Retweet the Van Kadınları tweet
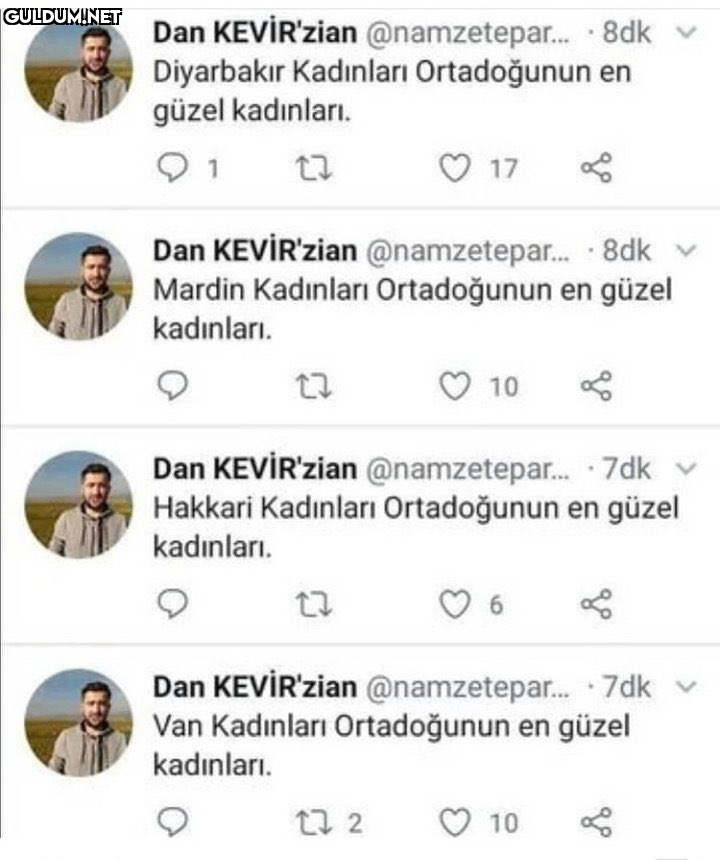The image size is (720, 860). pos(314,822)
